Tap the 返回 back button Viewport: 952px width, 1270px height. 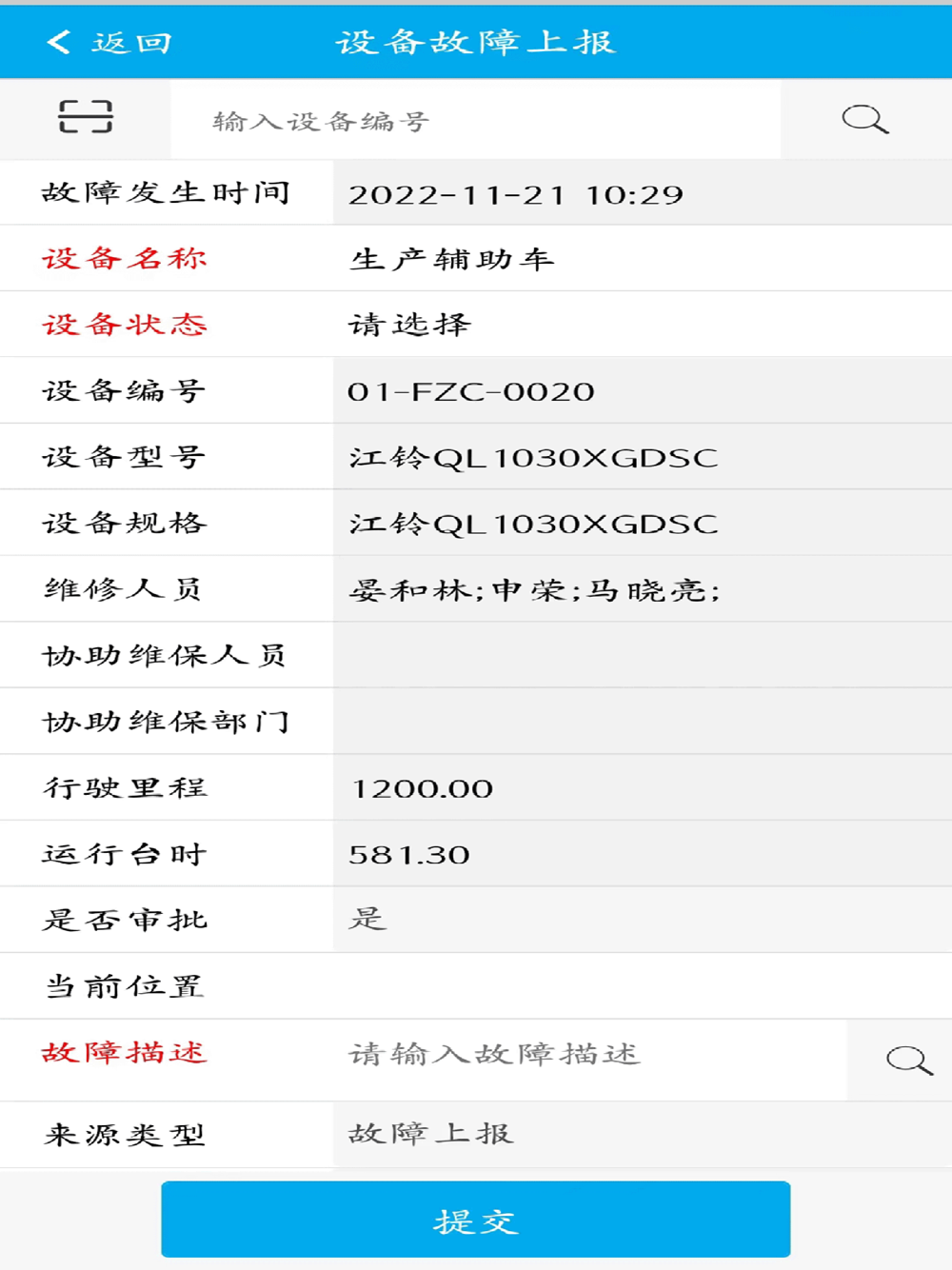pyautogui.click(x=108, y=42)
